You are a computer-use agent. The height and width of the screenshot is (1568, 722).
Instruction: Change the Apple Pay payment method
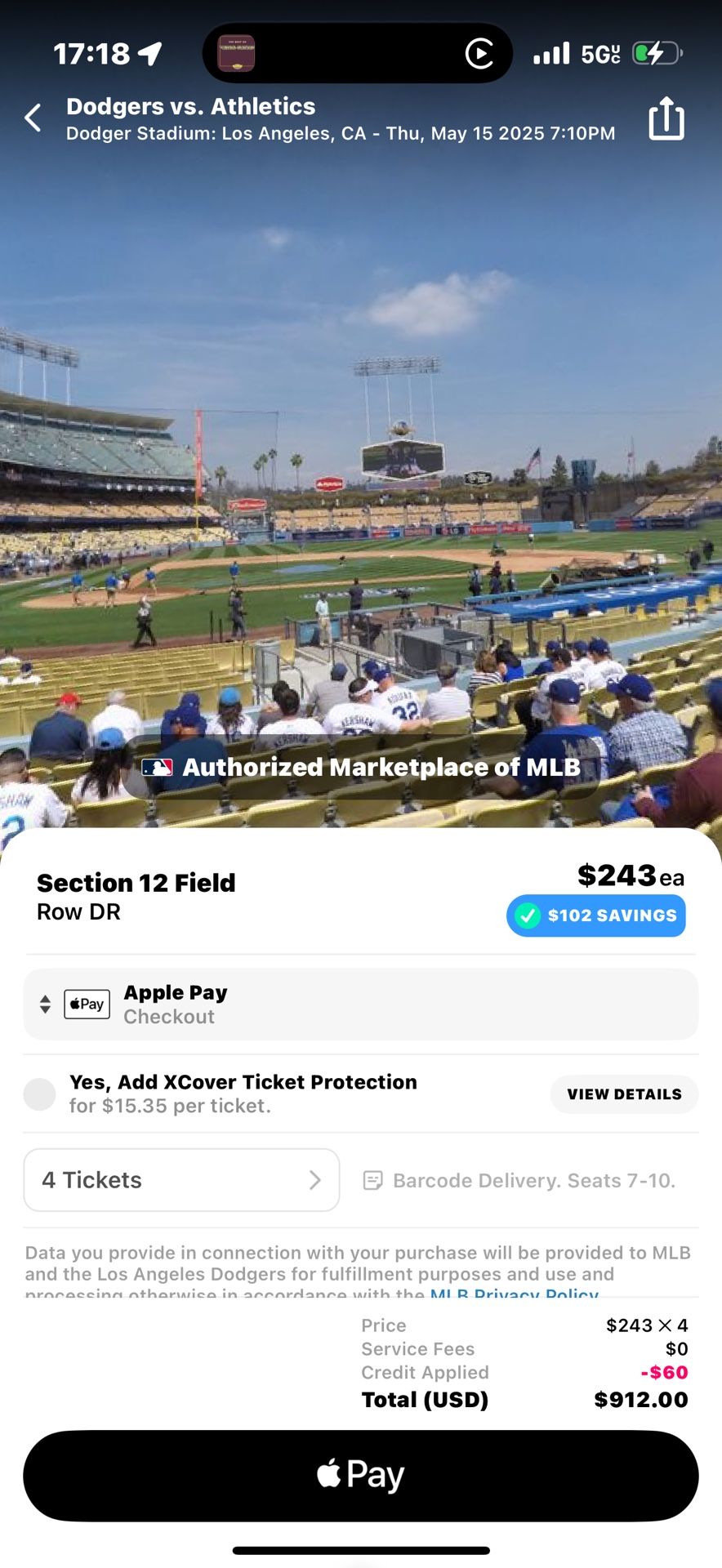pos(359,1004)
